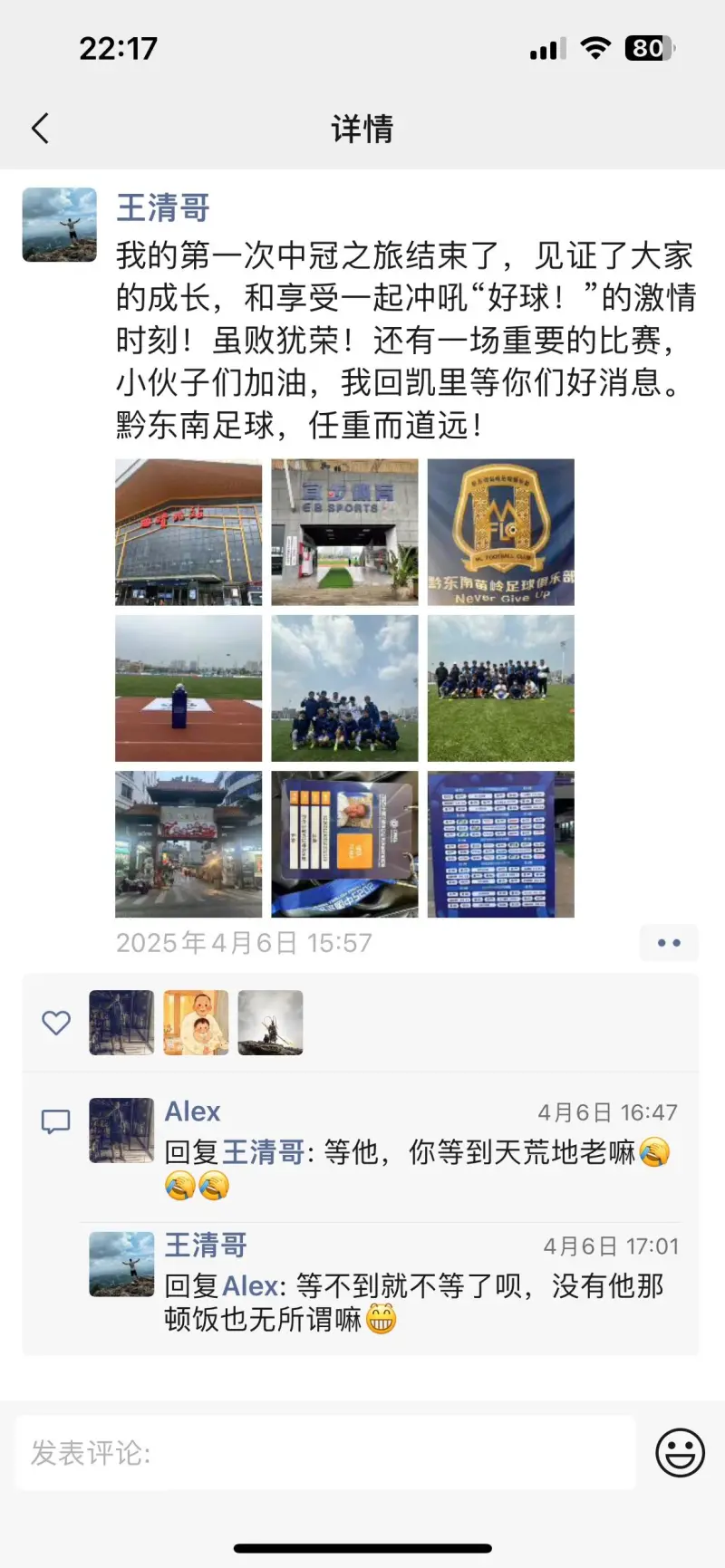View the EB Sports gate photo
The height and width of the screenshot is (1568, 725).
[x=344, y=532]
